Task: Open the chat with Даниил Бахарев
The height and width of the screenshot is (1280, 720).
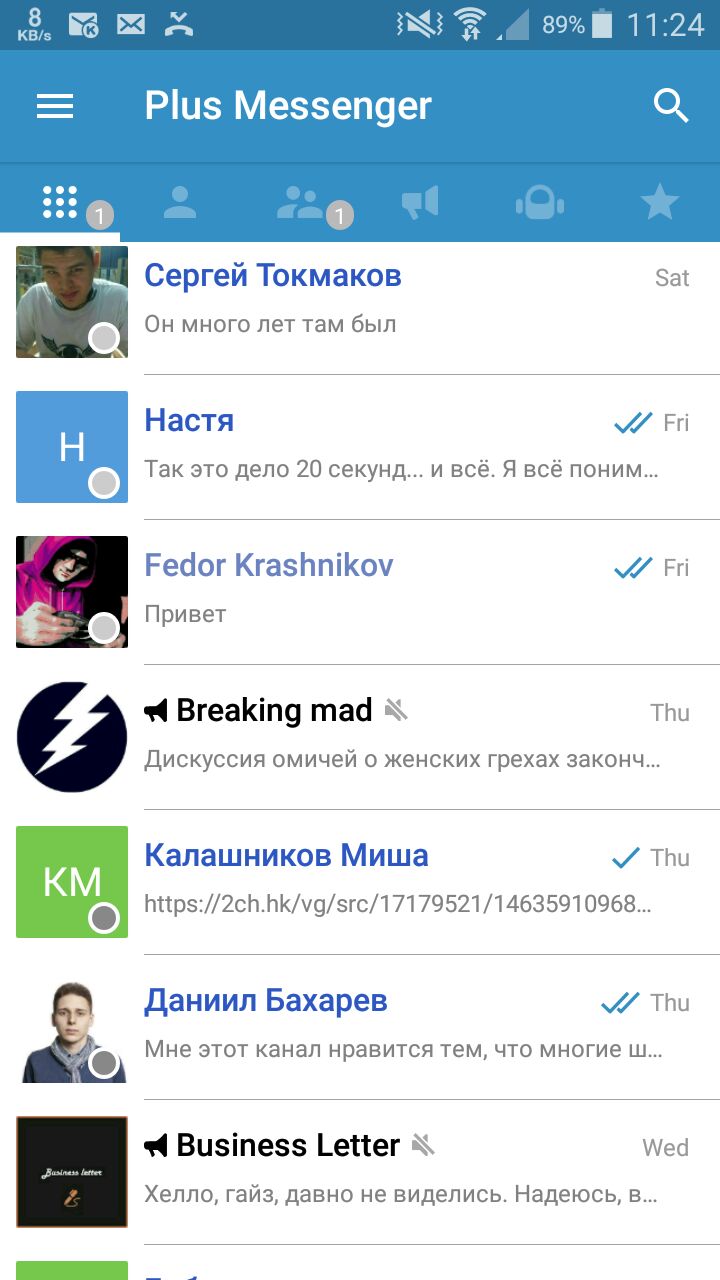Action: coord(400,1025)
